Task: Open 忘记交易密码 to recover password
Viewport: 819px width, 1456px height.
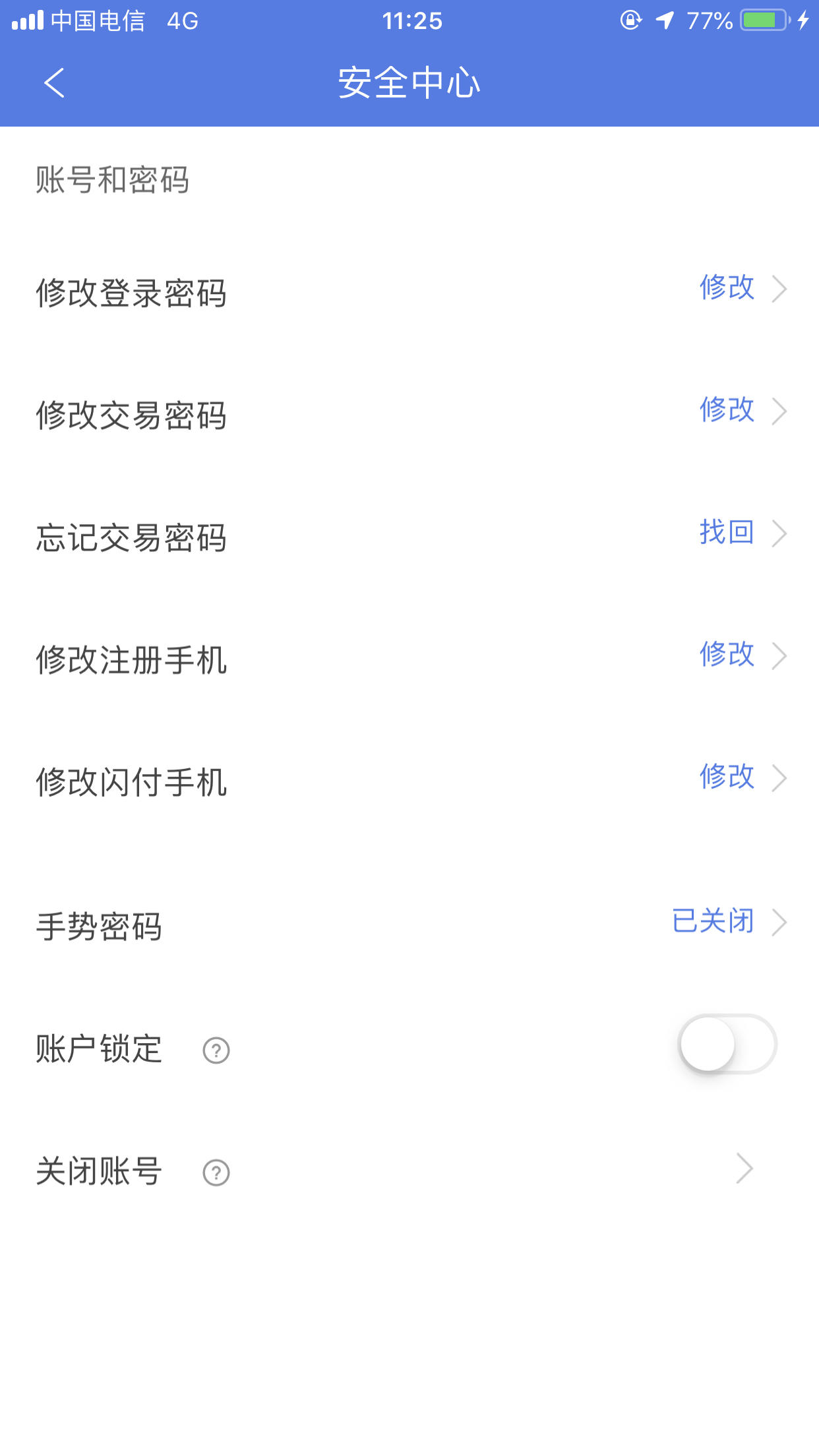Action: pos(409,535)
